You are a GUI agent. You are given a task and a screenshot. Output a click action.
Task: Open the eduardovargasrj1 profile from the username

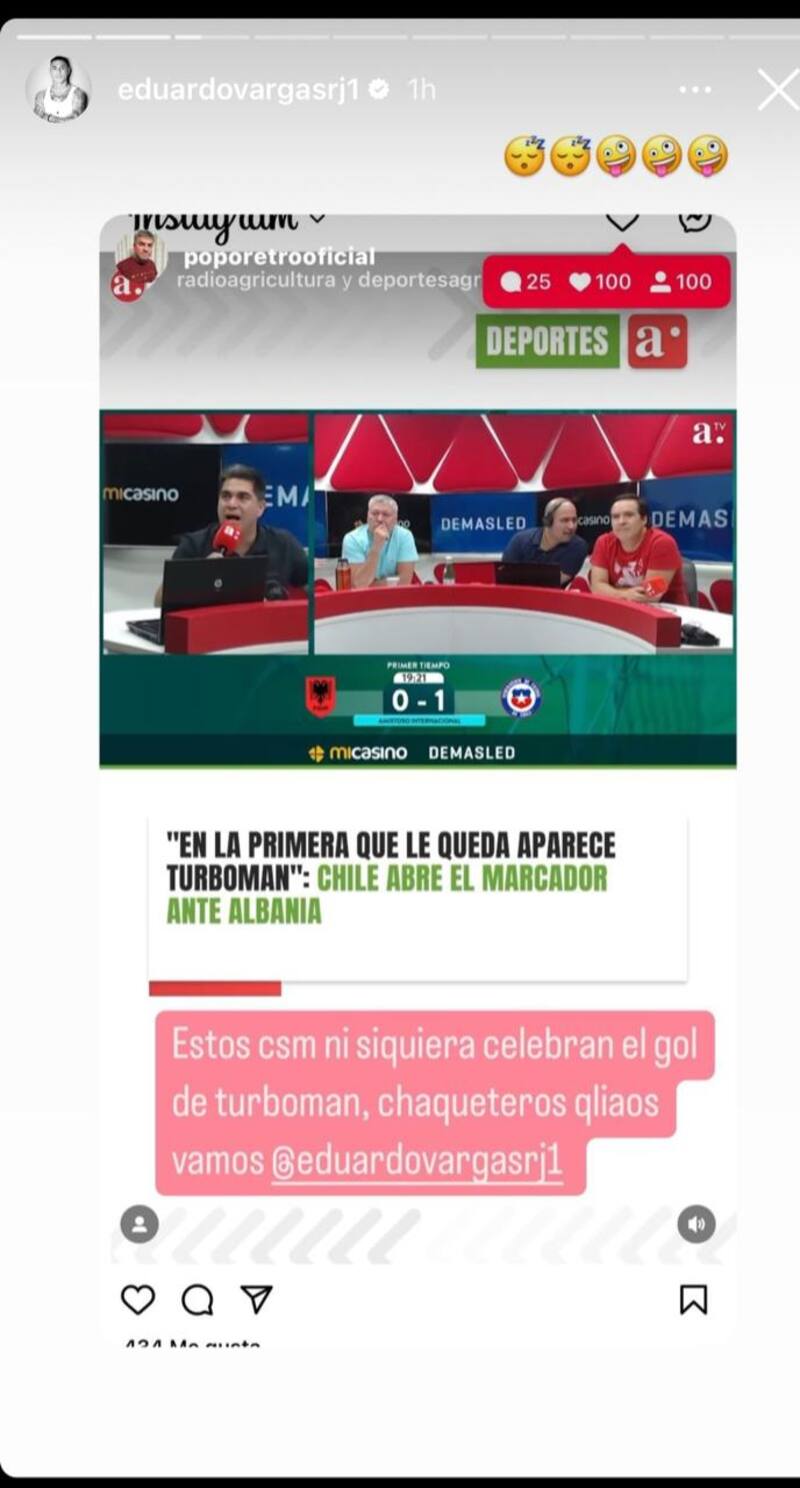click(238, 90)
